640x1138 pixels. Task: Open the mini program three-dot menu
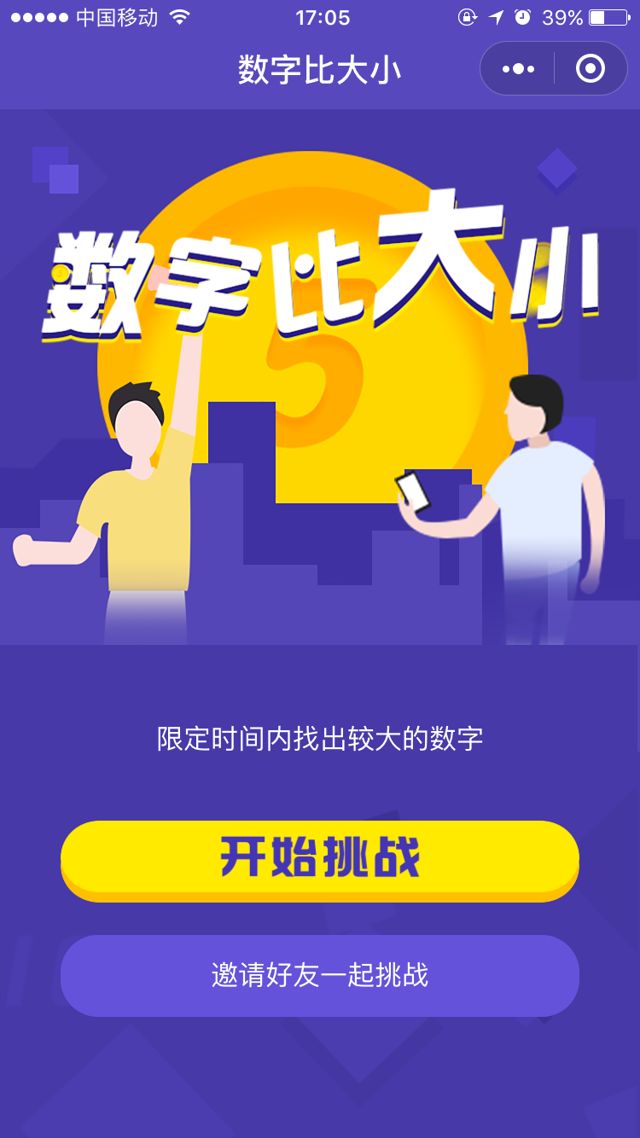point(518,69)
